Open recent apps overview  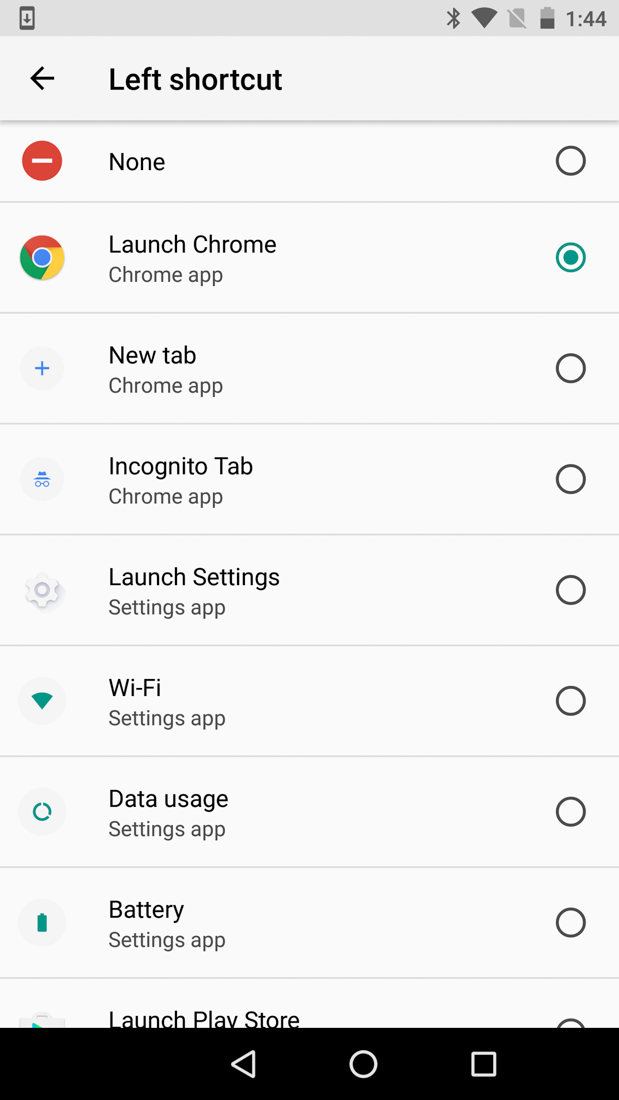(x=484, y=1064)
